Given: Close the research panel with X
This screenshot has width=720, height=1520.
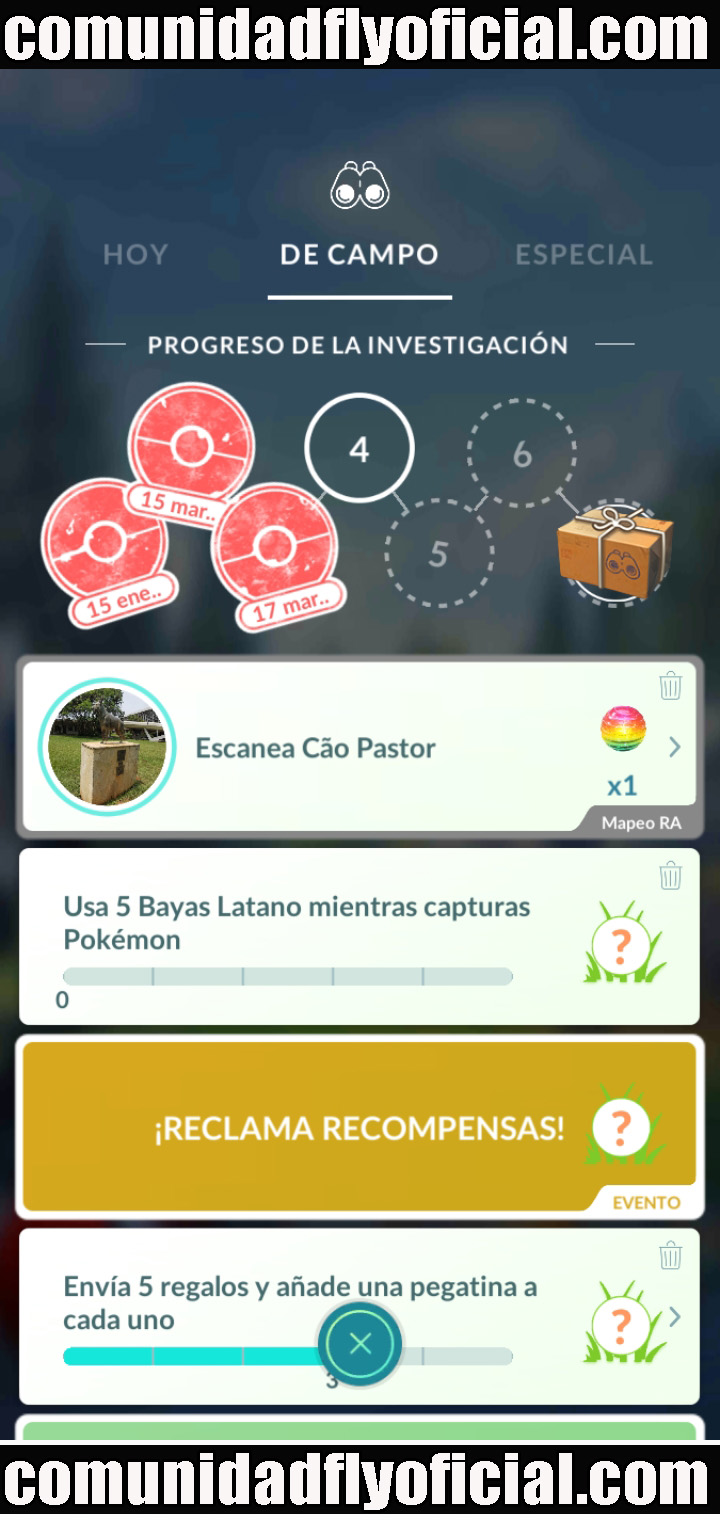Looking at the screenshot, I should pyautogui.click(x=360, y=1343).
